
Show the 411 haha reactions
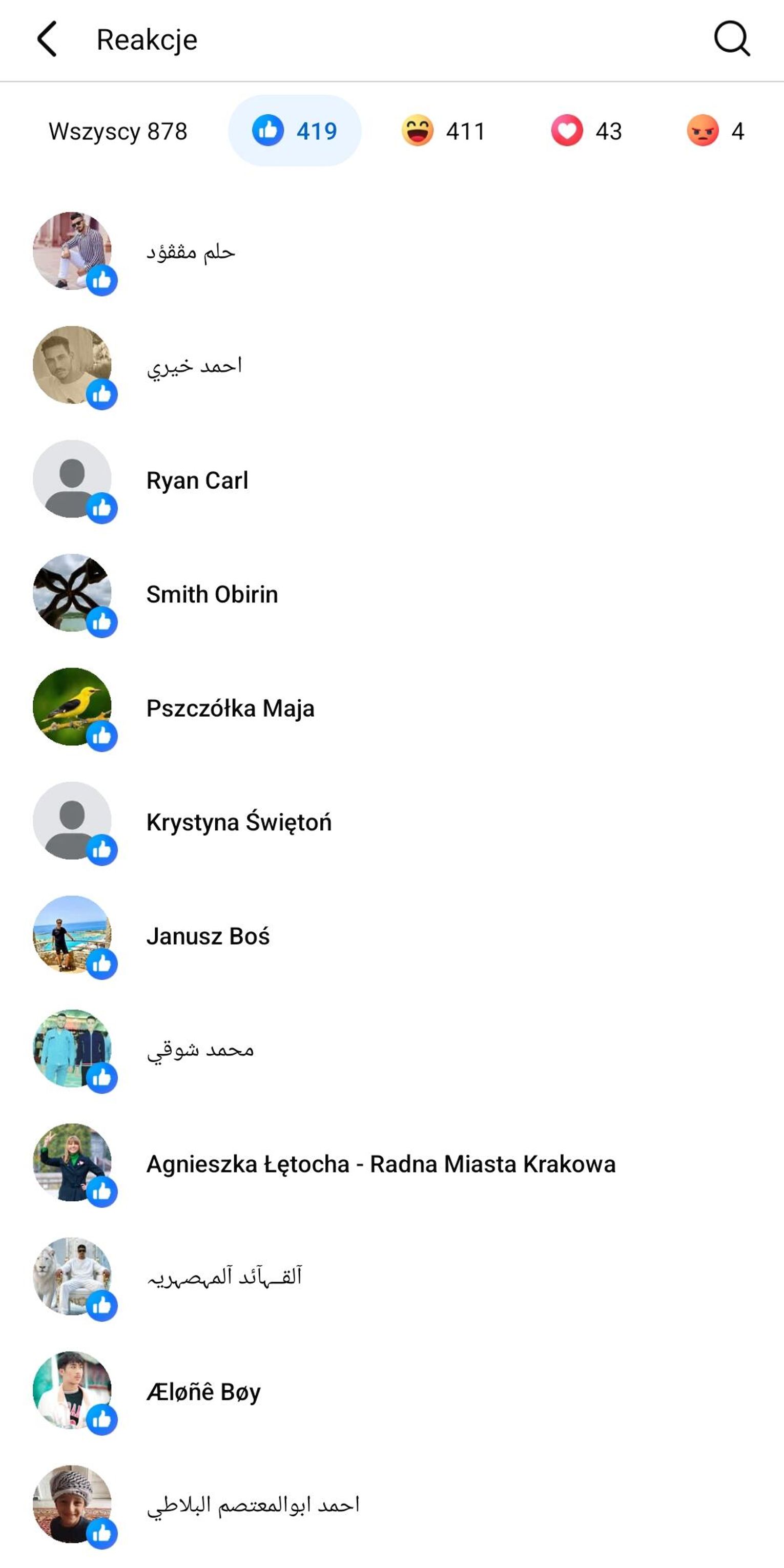pyautogui.click(x=443, y=131)
